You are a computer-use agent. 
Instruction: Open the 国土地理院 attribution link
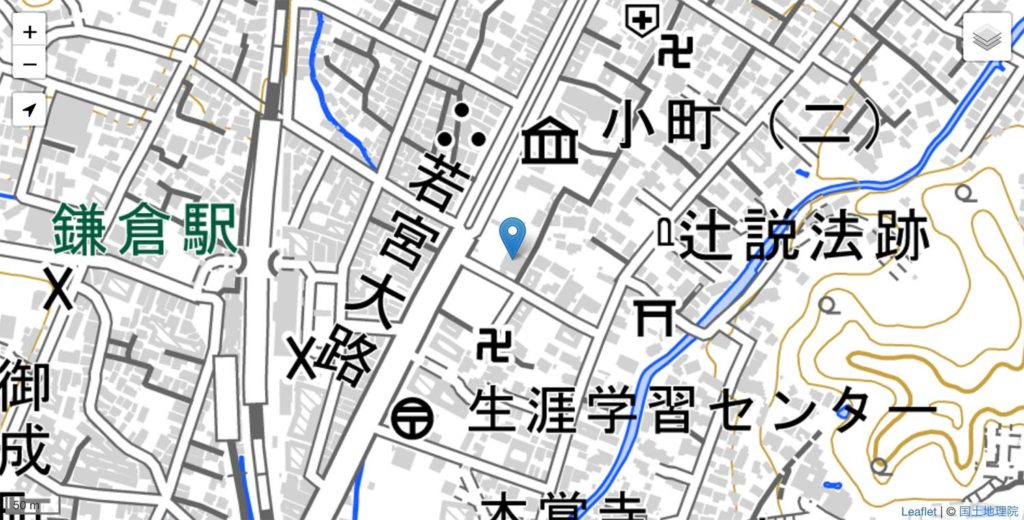(x=988, y=511)
